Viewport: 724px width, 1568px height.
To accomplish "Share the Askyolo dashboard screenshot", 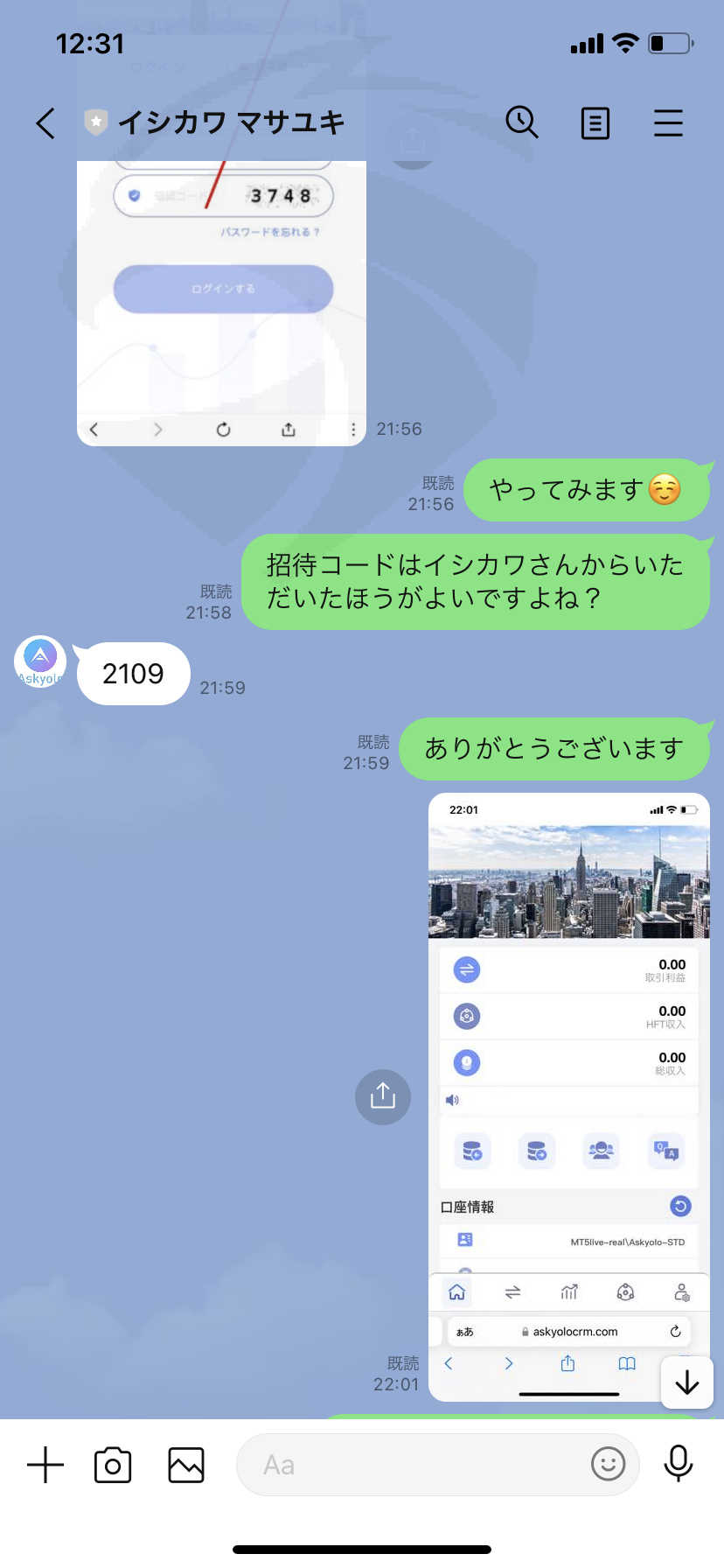I will pos(383,1096).
